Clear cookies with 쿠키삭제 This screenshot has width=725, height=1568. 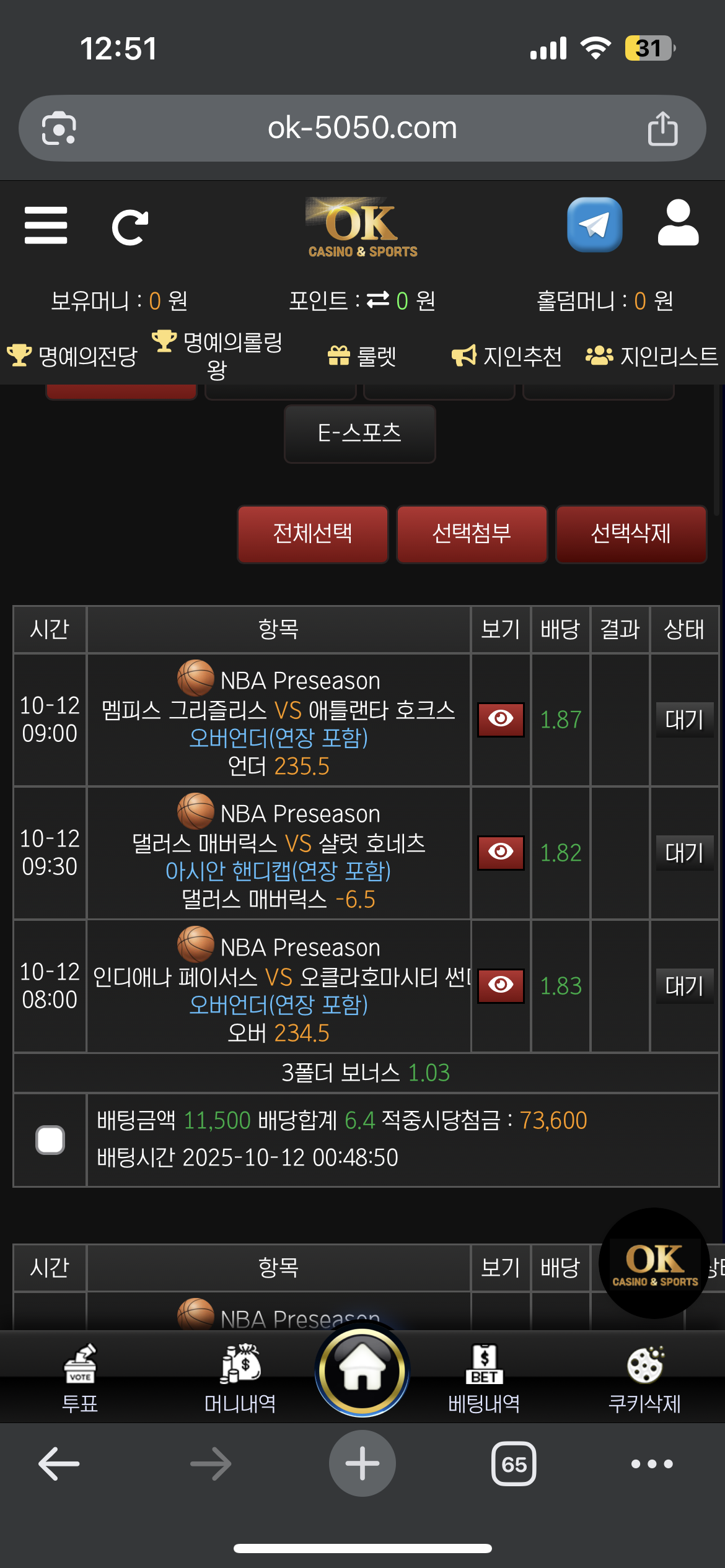click(644, 1379)
